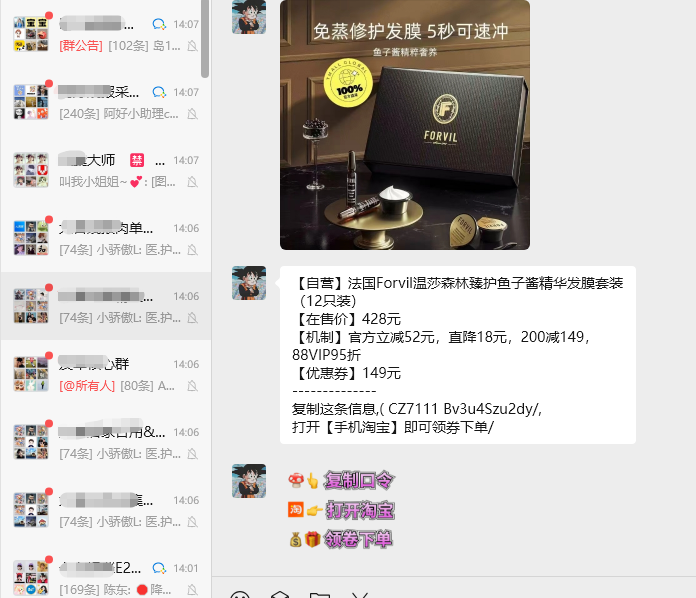The width and height of the screenshot is (696, 598).
Task: Open the group chat showing [群公告] 102条
Action: [x=105, y=35]
